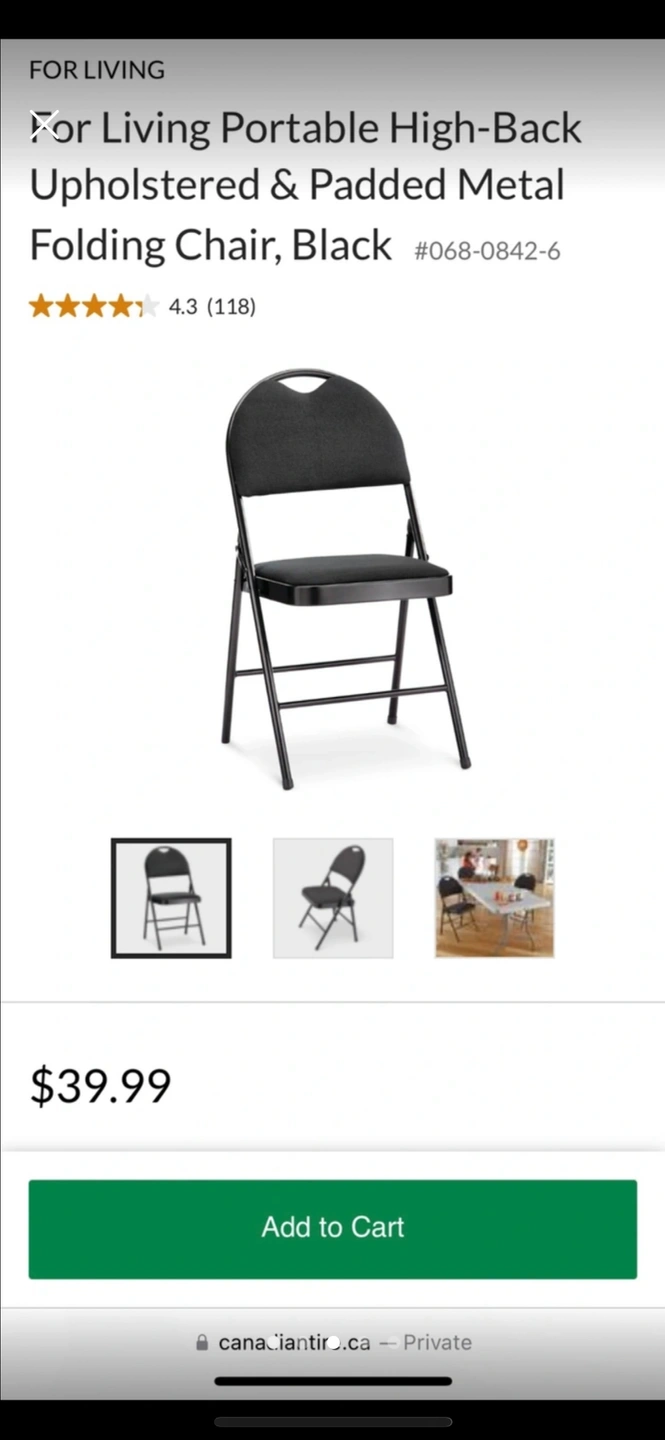
Task: Open the room scene photo thumbnail
Action: click(494, 898)
